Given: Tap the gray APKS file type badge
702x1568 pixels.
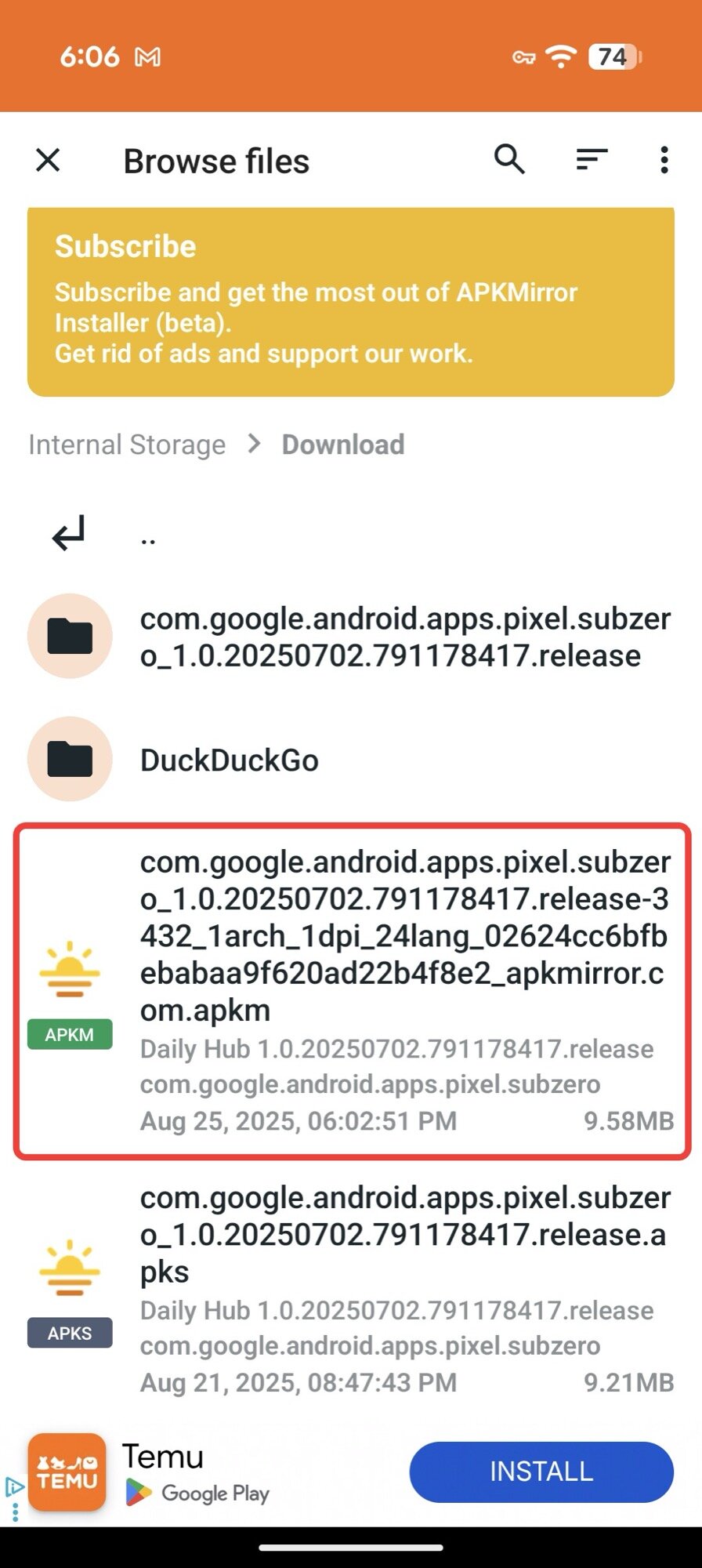Looking at the screenshot, I should (69, 1332).
